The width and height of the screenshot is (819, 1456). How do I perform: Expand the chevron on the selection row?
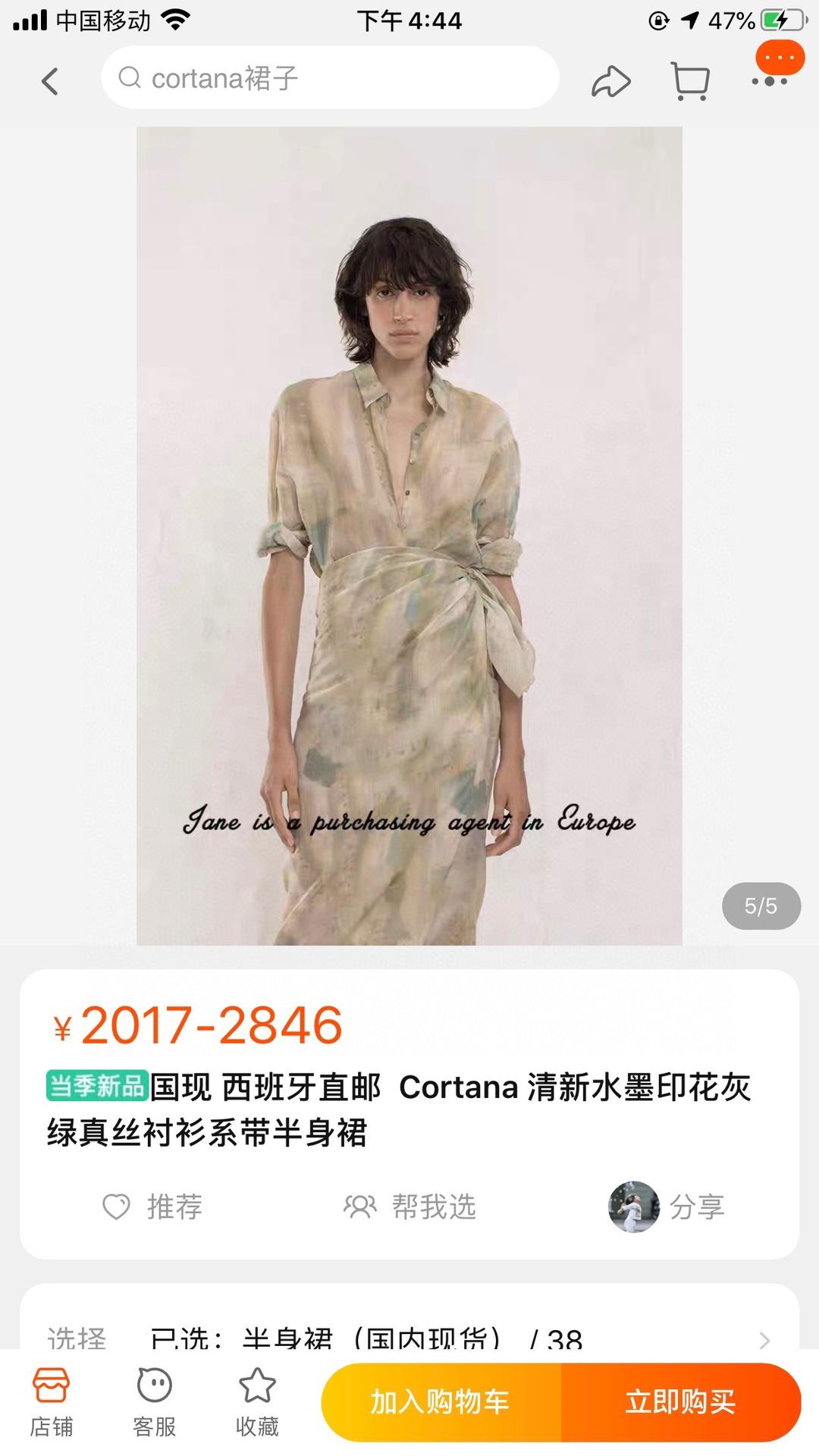(x=766, y=1336)
